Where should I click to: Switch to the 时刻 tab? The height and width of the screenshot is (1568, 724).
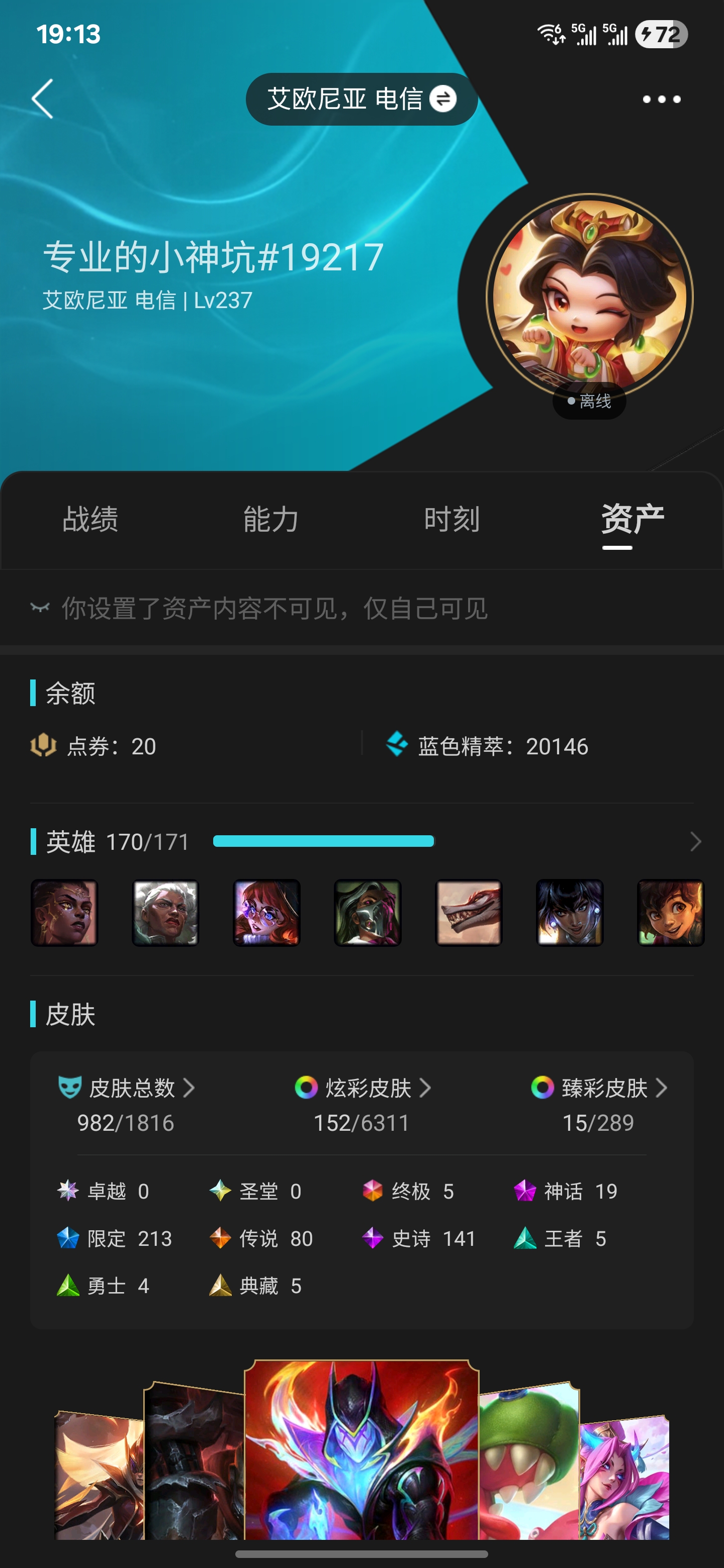tap(452, 520)
